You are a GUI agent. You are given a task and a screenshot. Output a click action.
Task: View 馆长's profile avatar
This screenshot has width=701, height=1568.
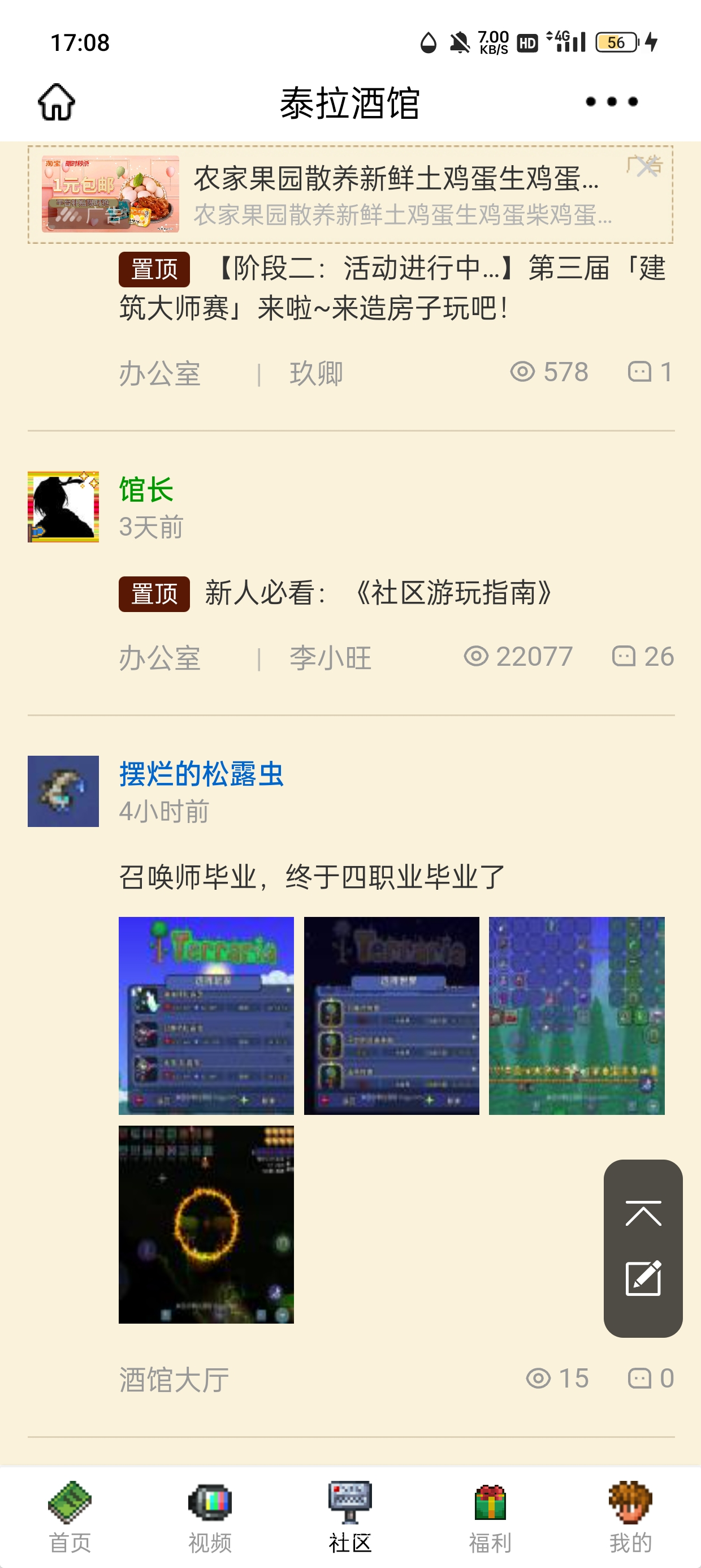click(63, 506)
